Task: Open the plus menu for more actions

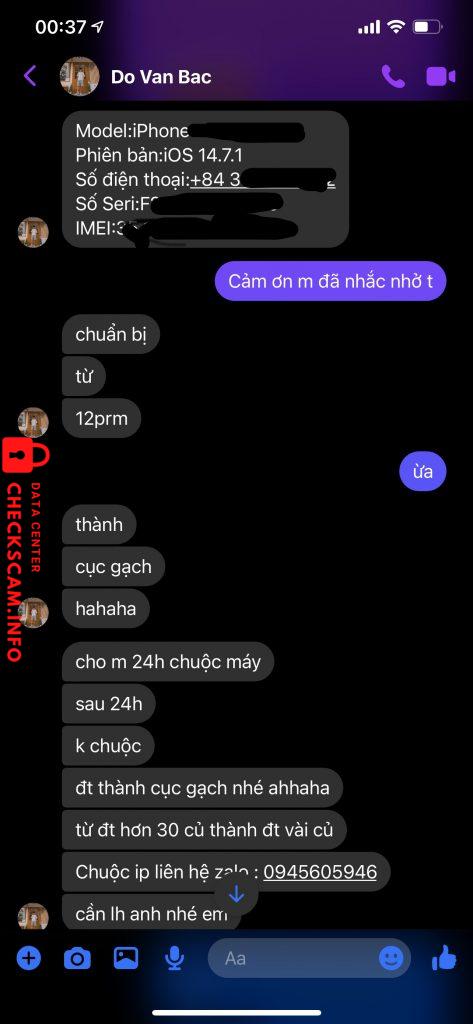Action: [29, 958]
